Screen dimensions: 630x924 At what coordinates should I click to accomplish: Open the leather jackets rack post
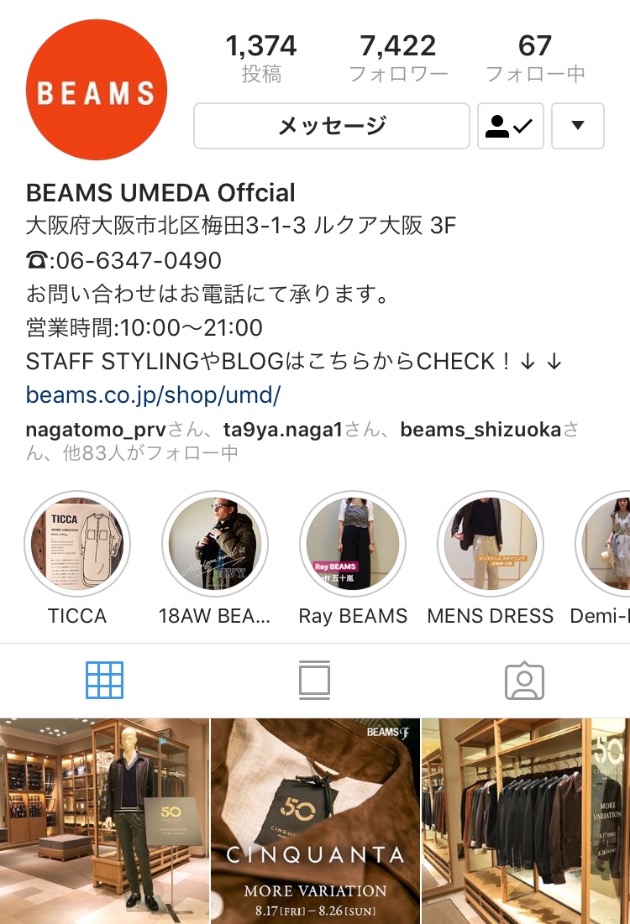point(526,821)
